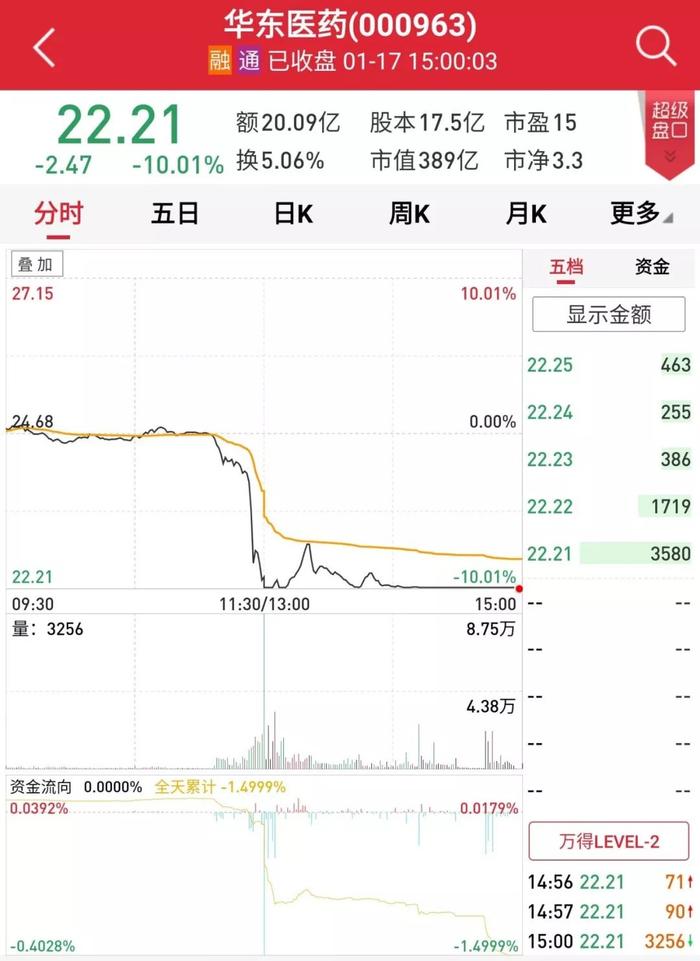Open the 更多 chart options dropdown
The height and width of the screenshot is (961, 700).
tap(641, 213)
